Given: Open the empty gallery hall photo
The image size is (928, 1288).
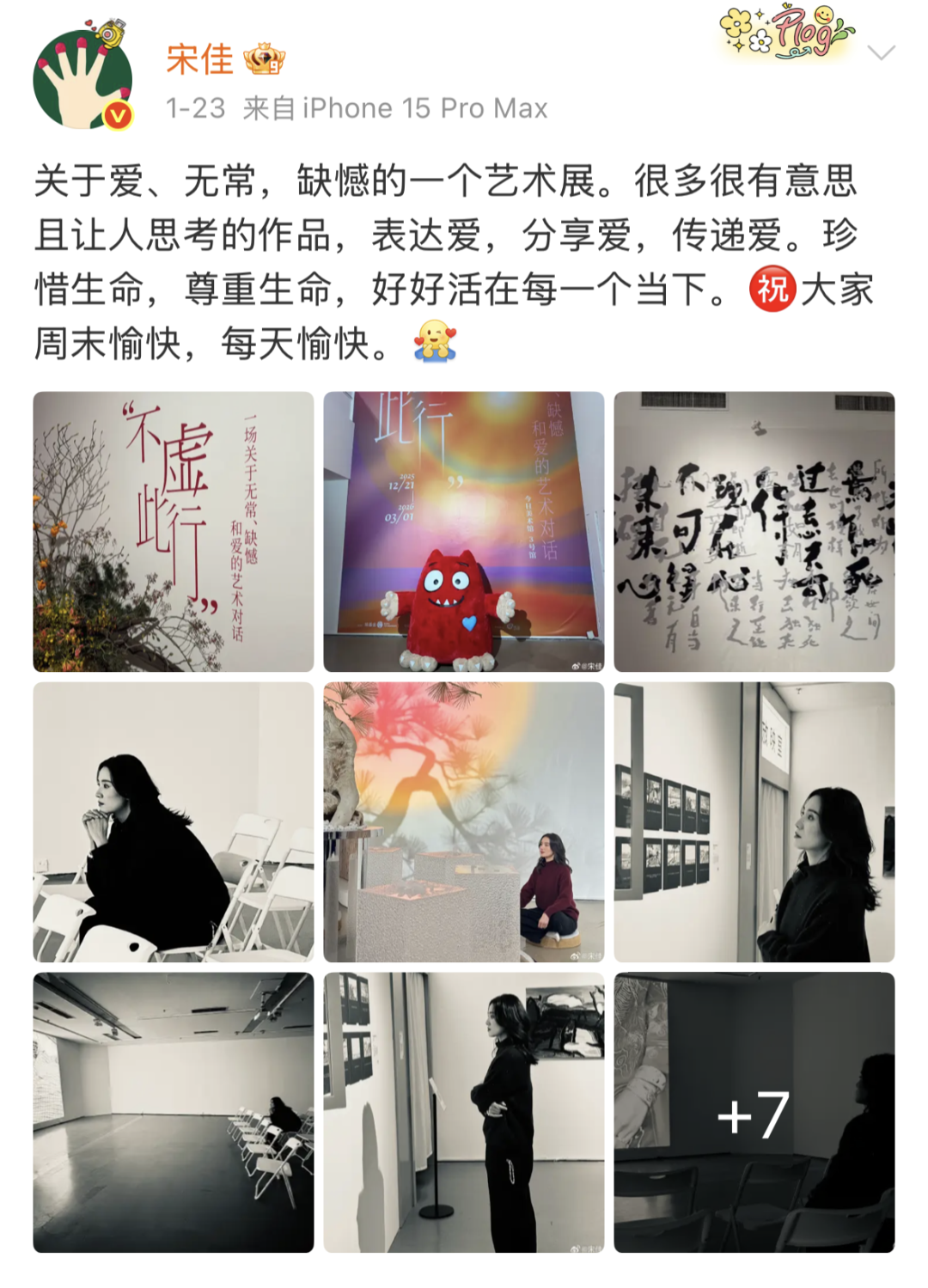Looking at the screenshot, I should tap(174, 1112).
